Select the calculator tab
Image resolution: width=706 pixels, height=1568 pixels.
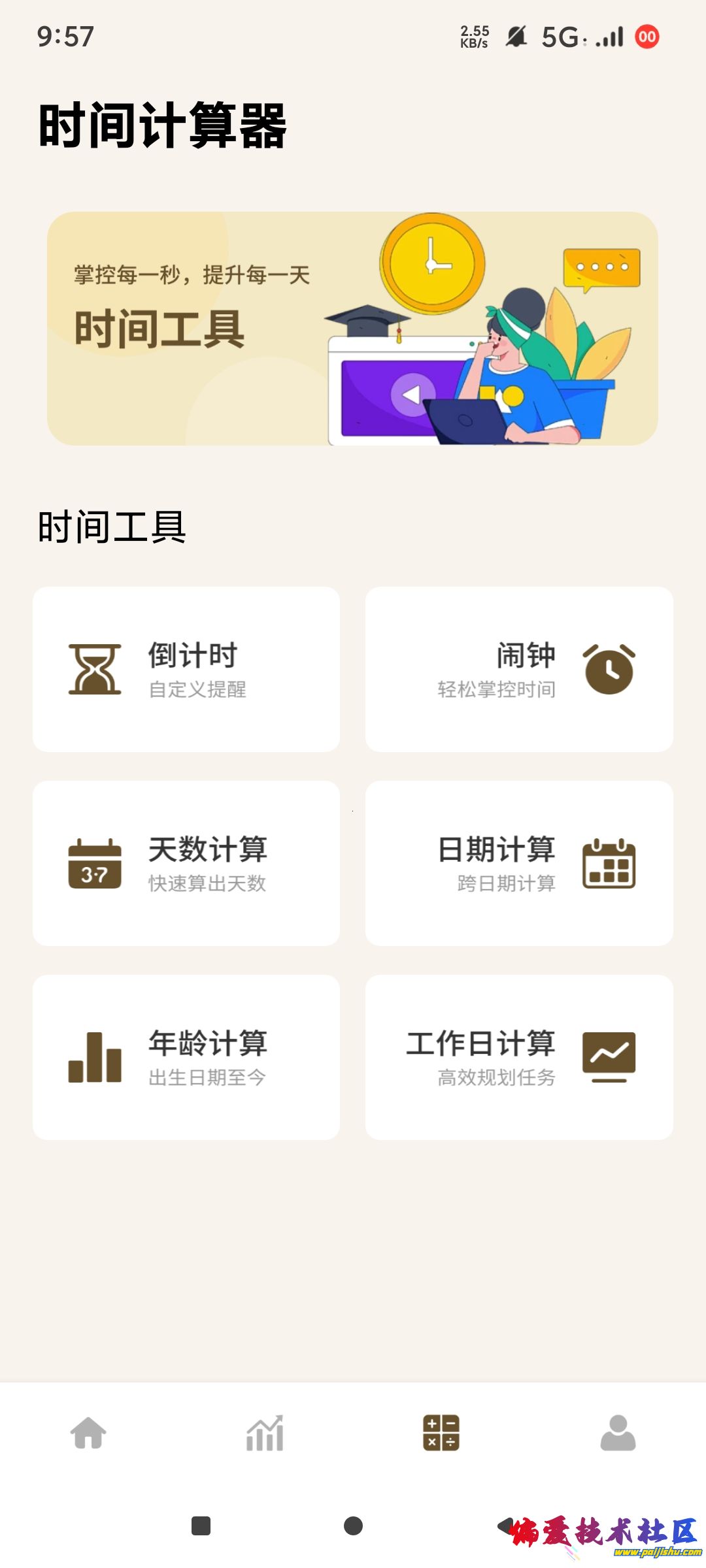441,1433
